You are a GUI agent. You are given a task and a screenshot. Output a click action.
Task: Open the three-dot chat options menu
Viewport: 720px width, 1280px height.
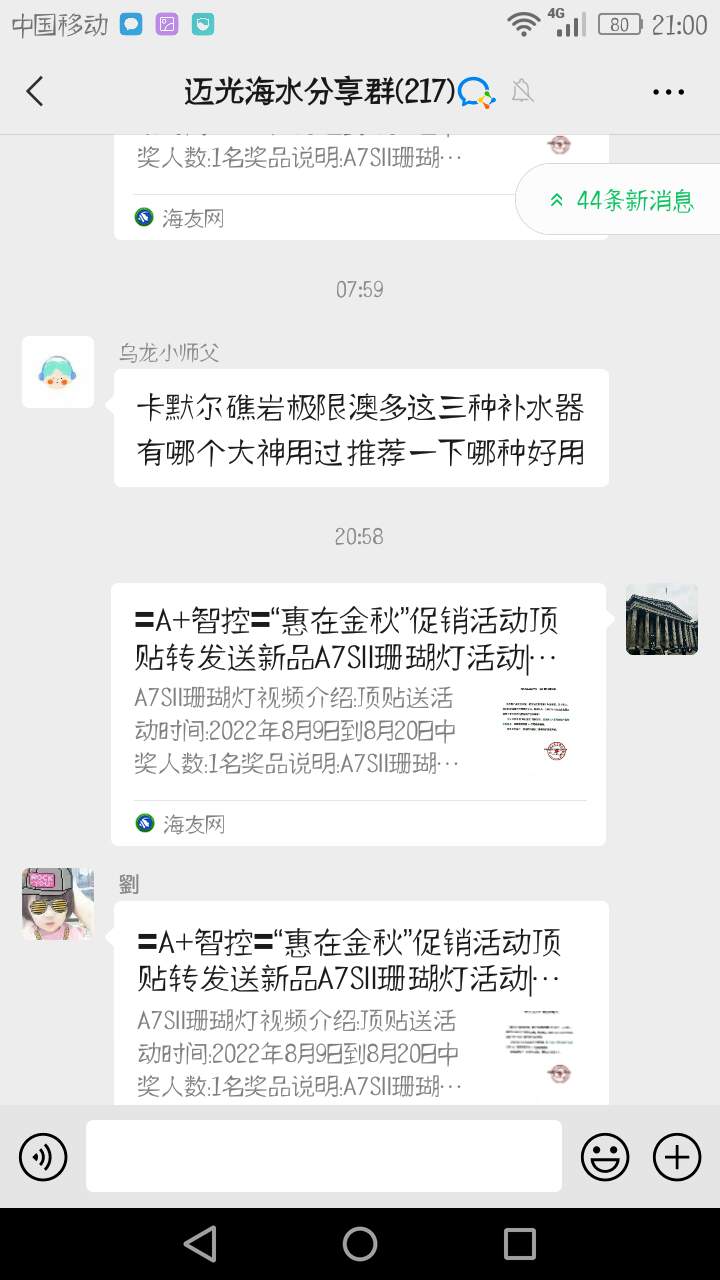[668, 92]
